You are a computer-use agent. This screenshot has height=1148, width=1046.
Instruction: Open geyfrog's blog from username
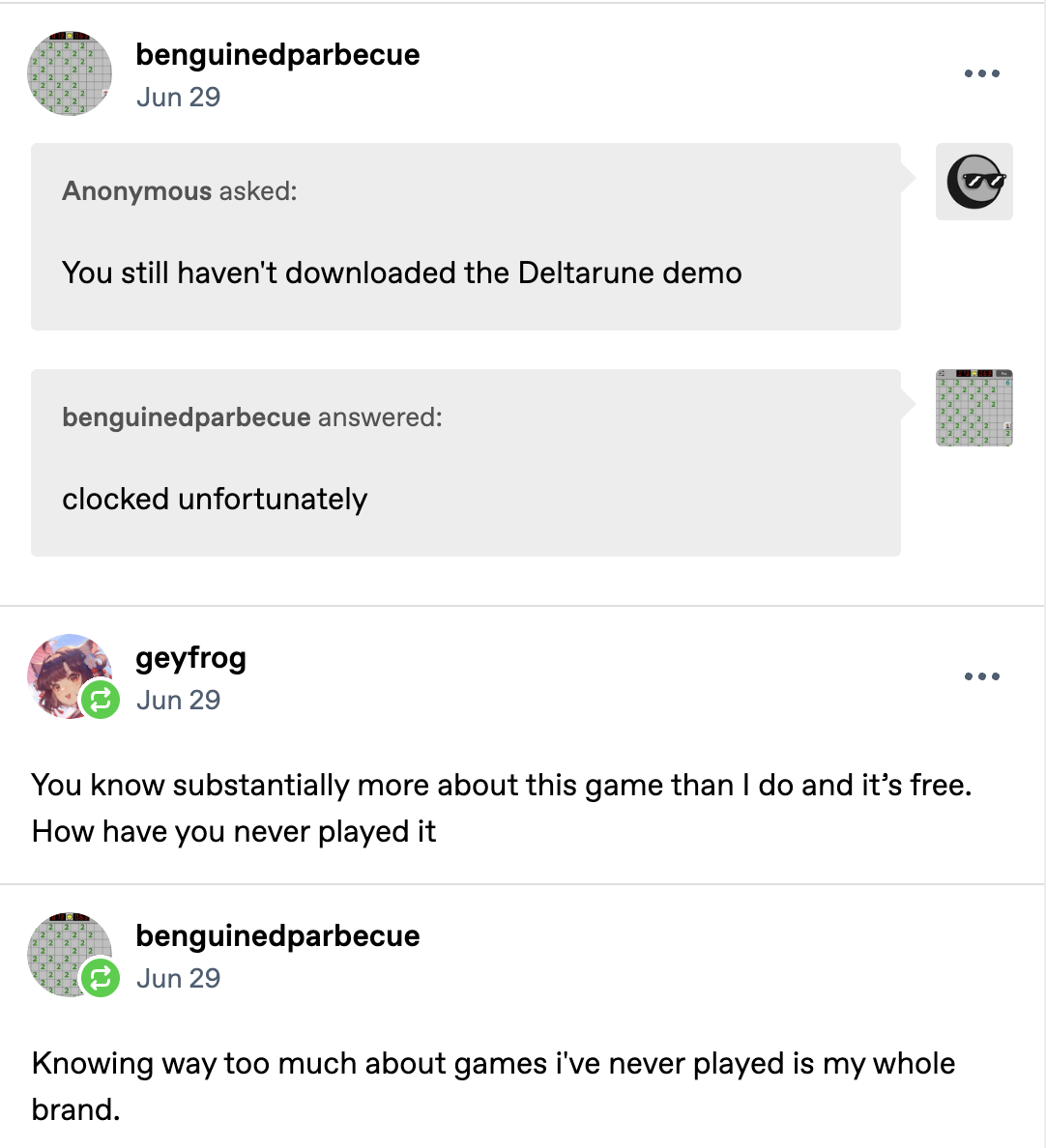tap(190, 658)
